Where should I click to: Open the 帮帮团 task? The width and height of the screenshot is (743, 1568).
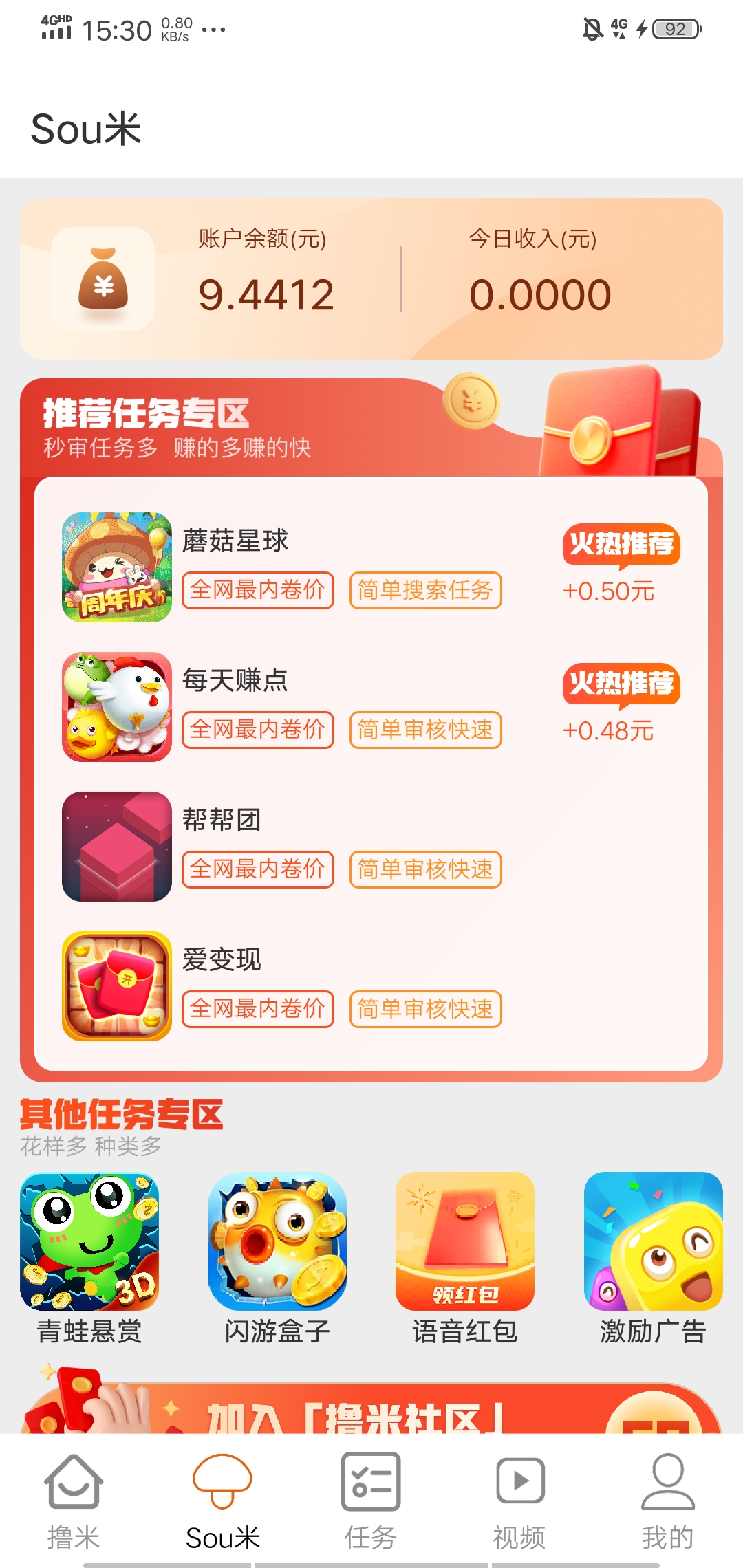coord(371,846)
